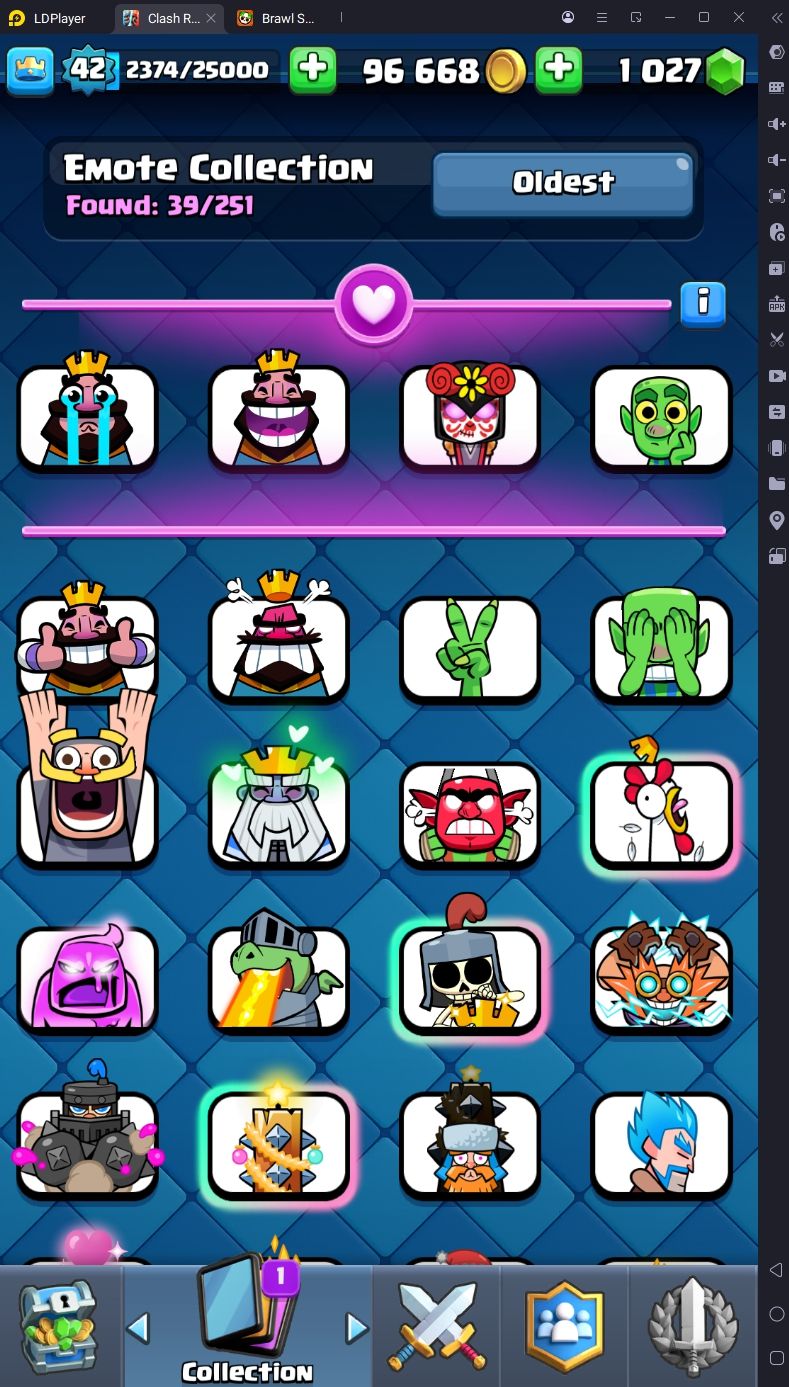
Task: Add gold with the plus button
Action: pyautogui.click(x=559, y=69)
